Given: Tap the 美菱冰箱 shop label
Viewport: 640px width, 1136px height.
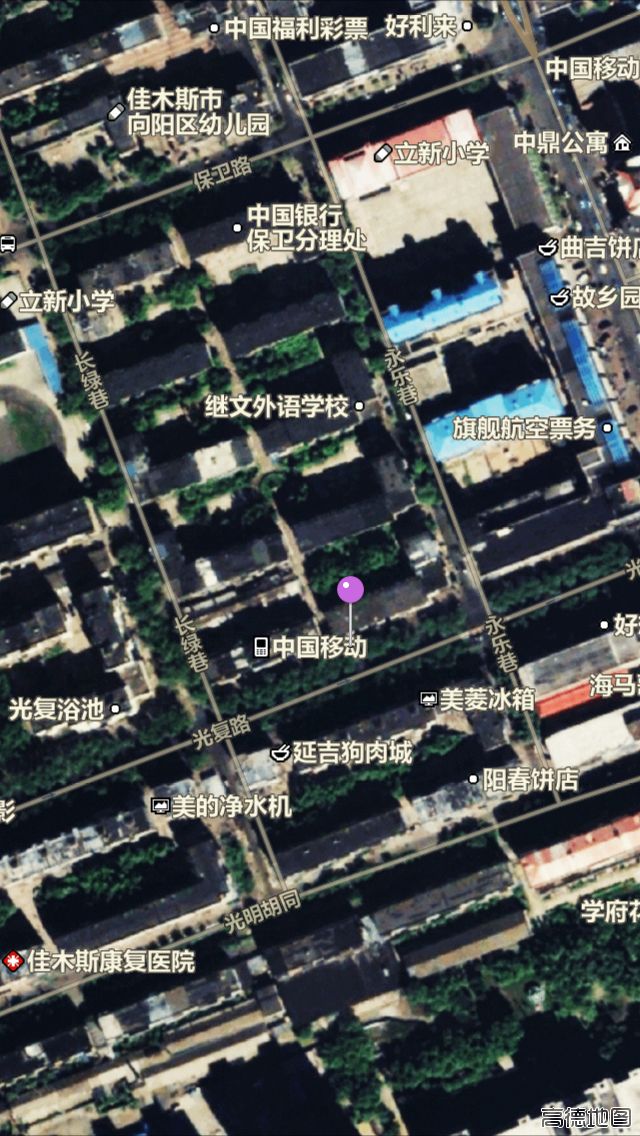Looking at the screenshot, I should [x=478, y=699].
